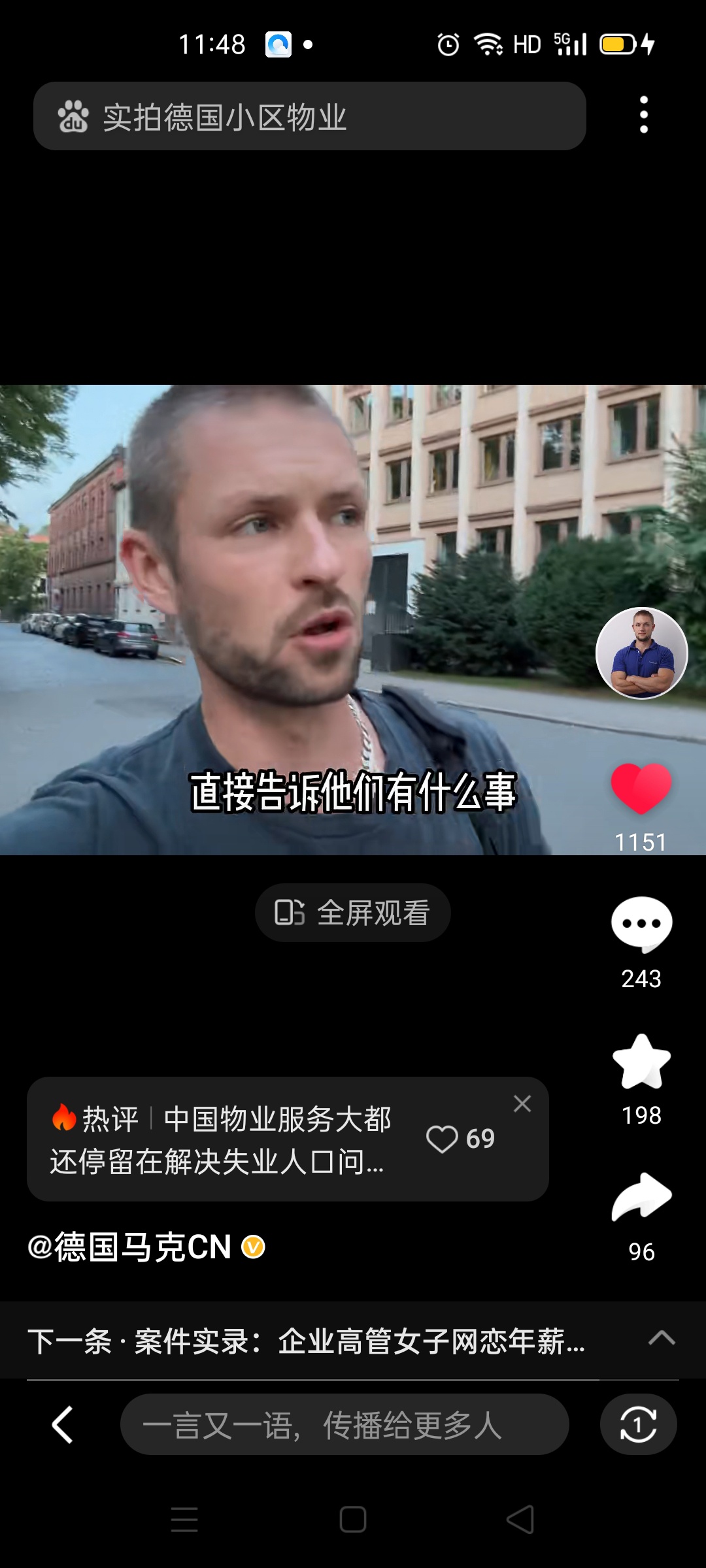Favorite the video with the star icon

[641, 1062]
